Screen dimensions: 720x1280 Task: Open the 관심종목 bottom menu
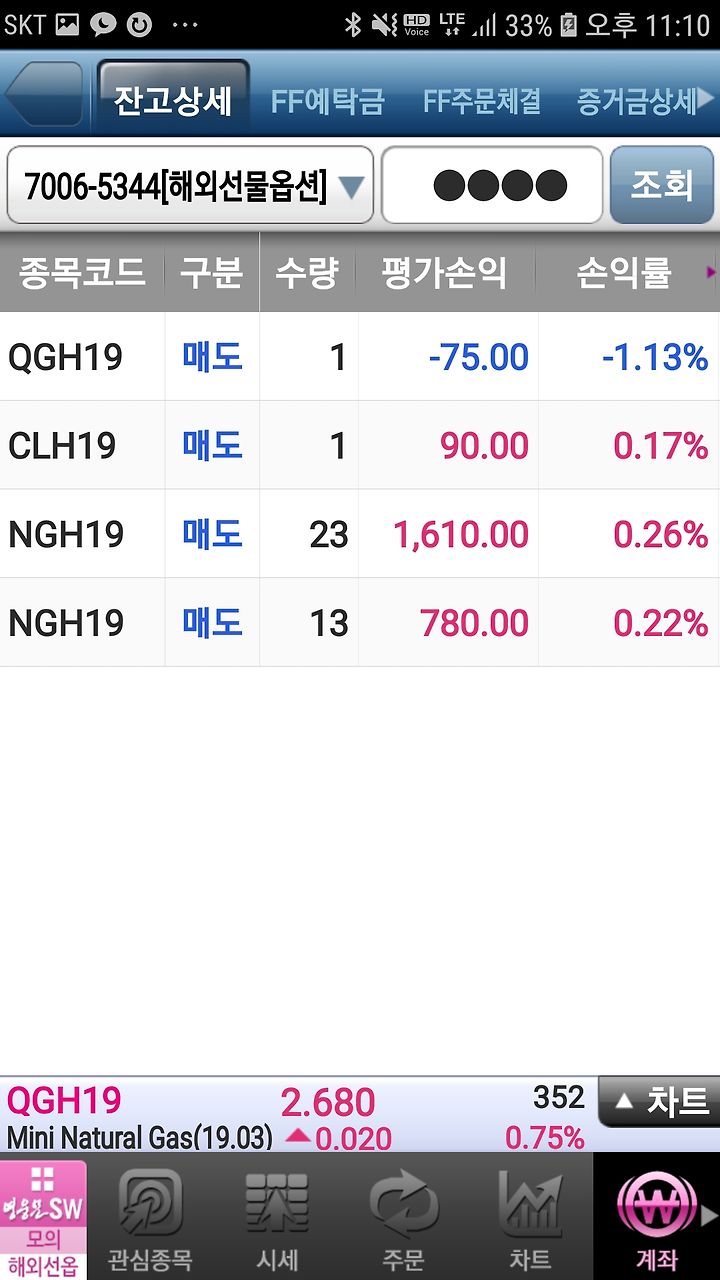click(x=150, y=1216)
